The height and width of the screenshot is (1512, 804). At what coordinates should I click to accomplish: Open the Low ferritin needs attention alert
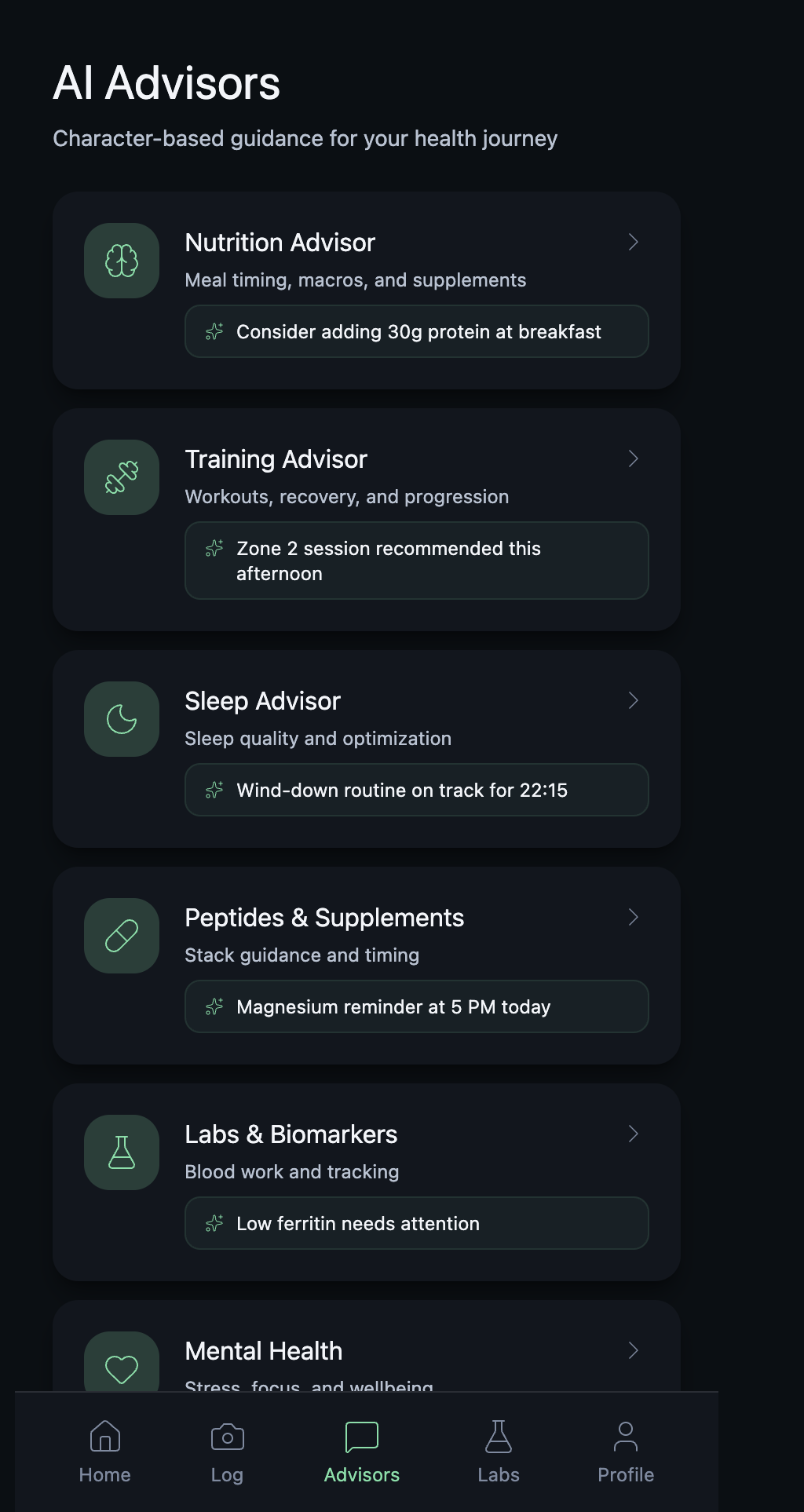[416, 1223]
